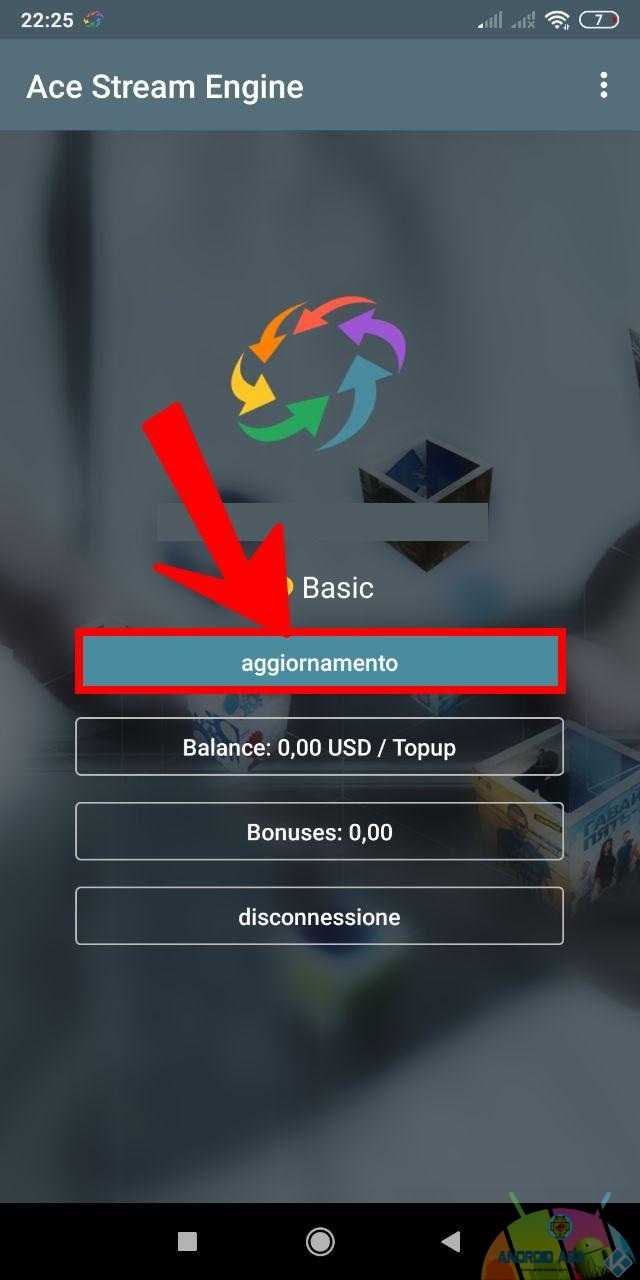
Task: Open recent apps with the square button
Action: tap(187, 1241)
